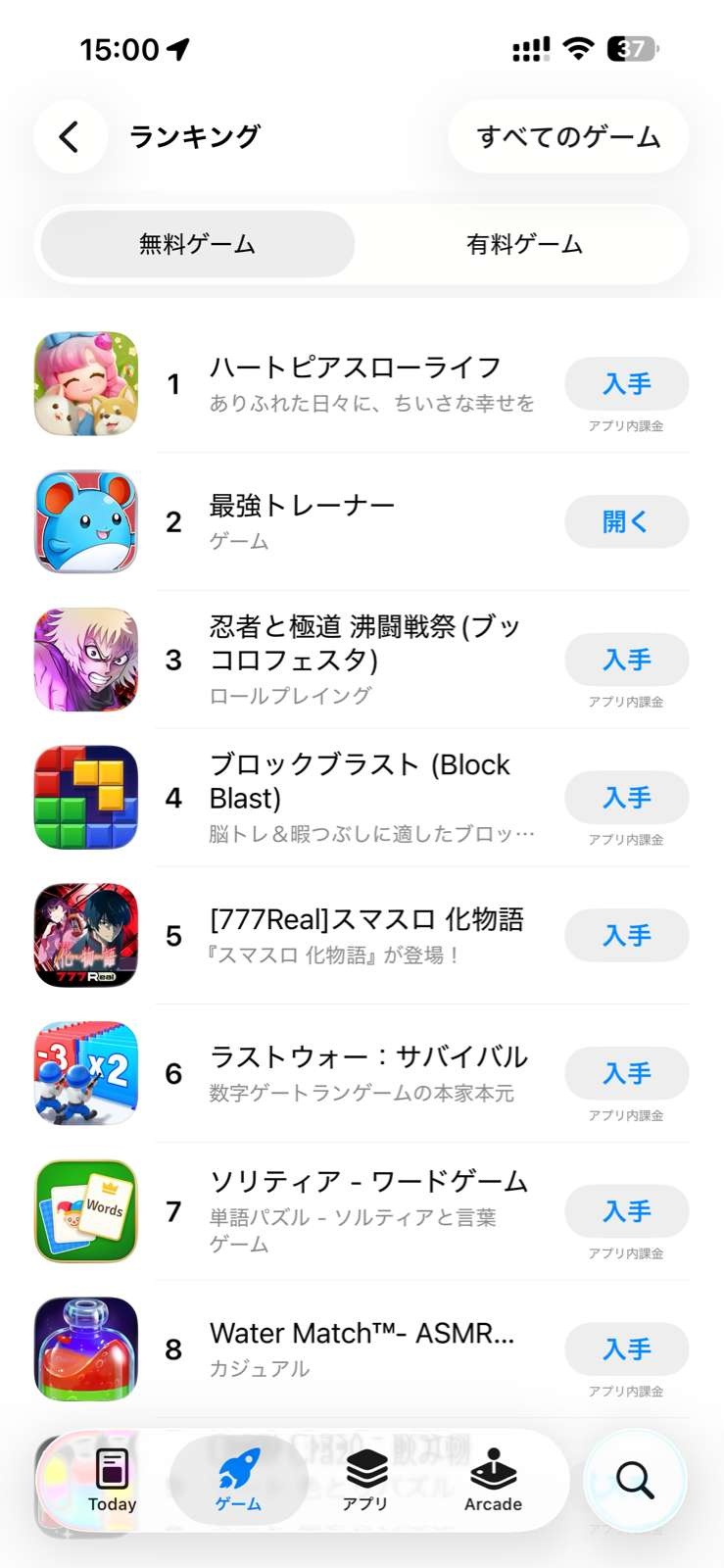724x1568 pixels.
Task: Select the ゲーム tab in bottom bar
Action: pyautogui.click(x=238, y=1480)
